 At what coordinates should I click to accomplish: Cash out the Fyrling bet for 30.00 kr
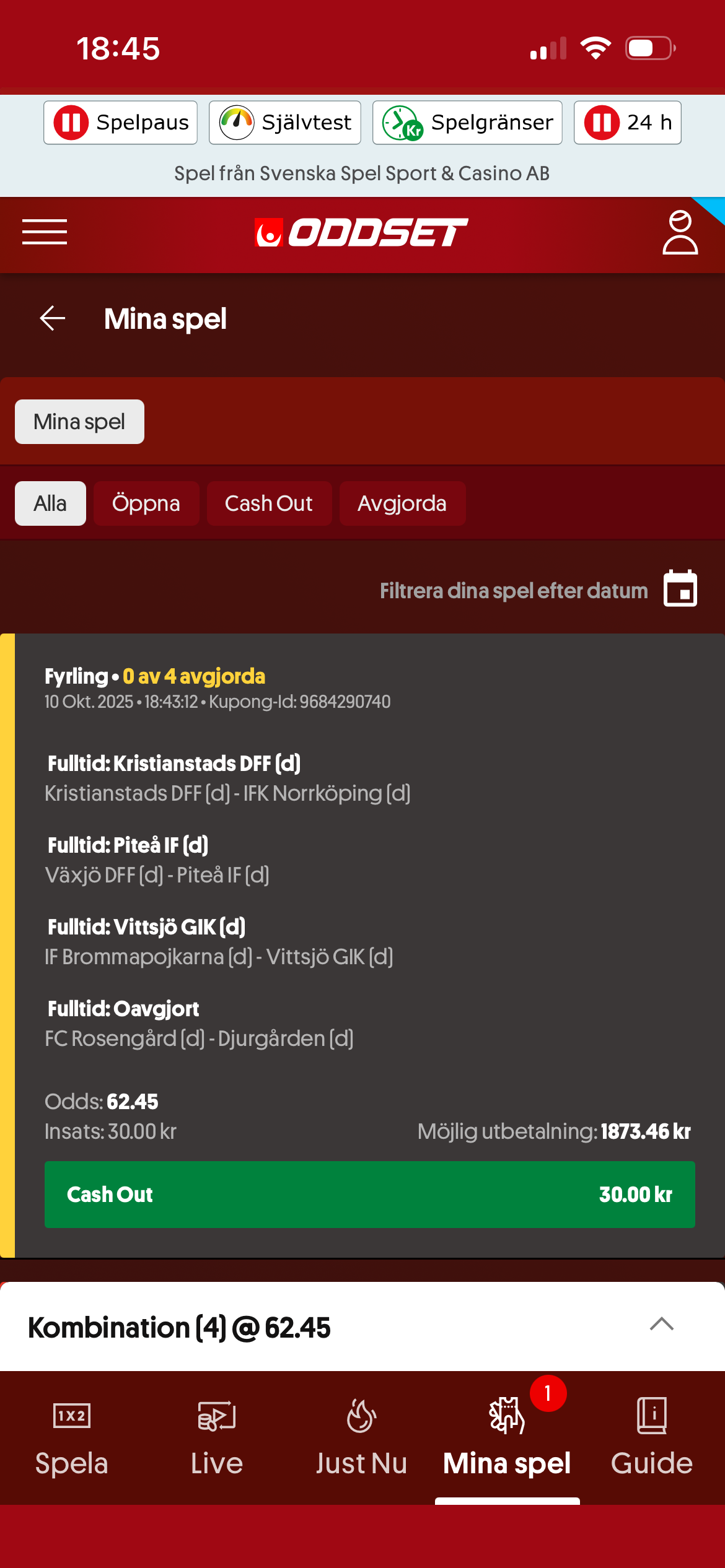point(369,1194)
